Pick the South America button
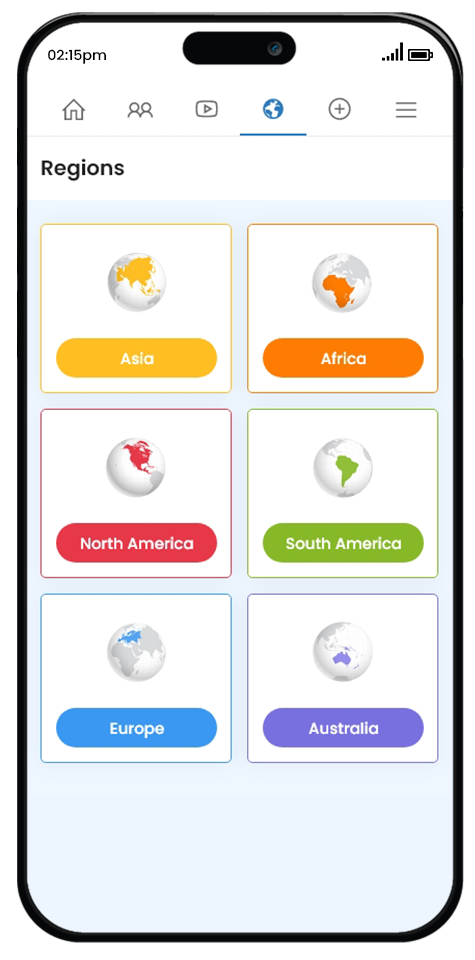This screenshot has height=960, width=475. point(343,543)
